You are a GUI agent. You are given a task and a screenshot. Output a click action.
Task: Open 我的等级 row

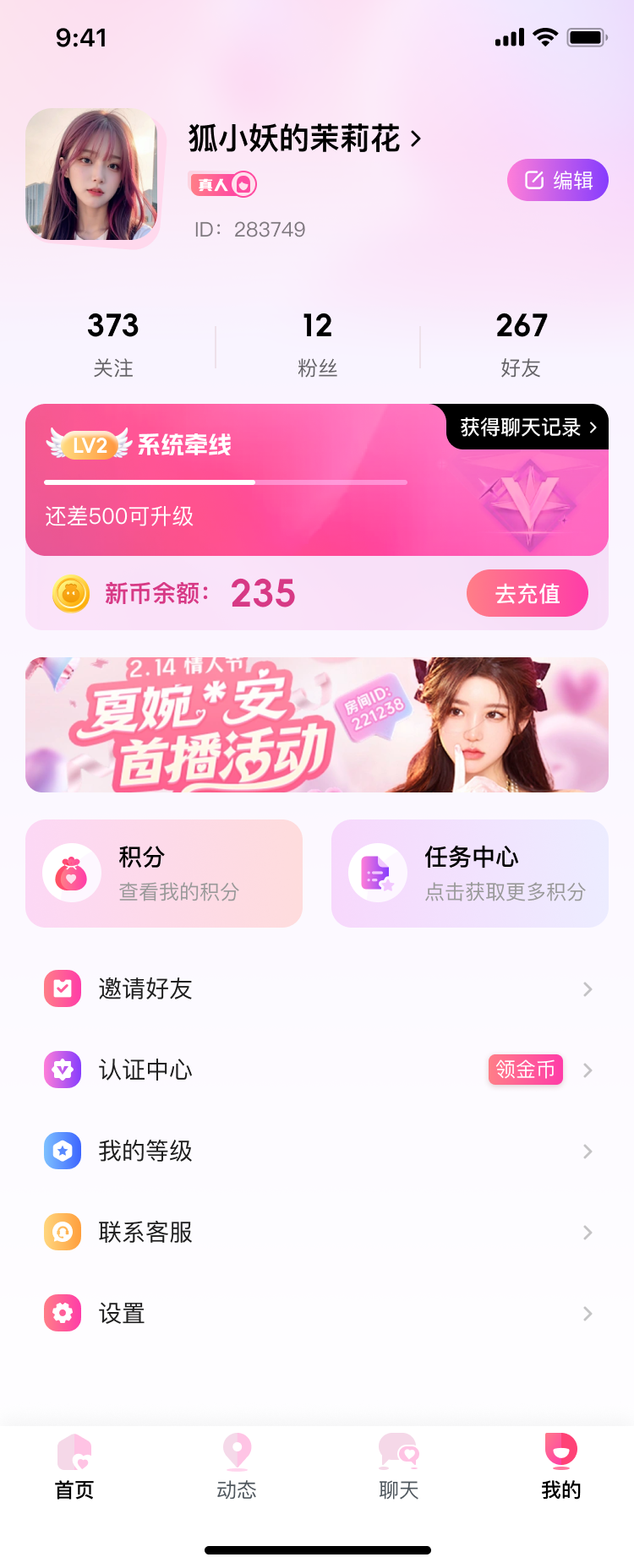click(317, 1151)
